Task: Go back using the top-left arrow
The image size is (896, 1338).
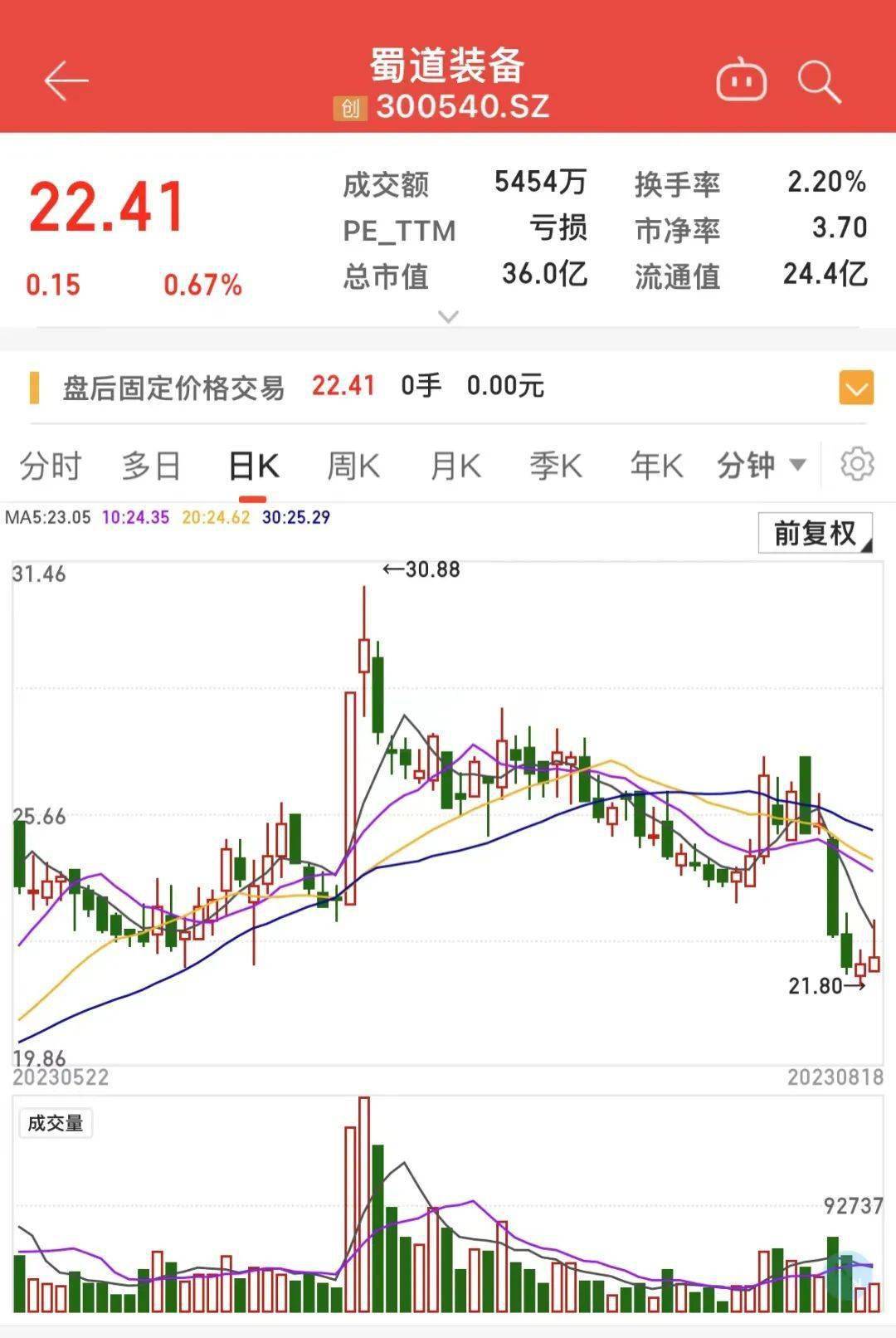Action: point(66,81)
